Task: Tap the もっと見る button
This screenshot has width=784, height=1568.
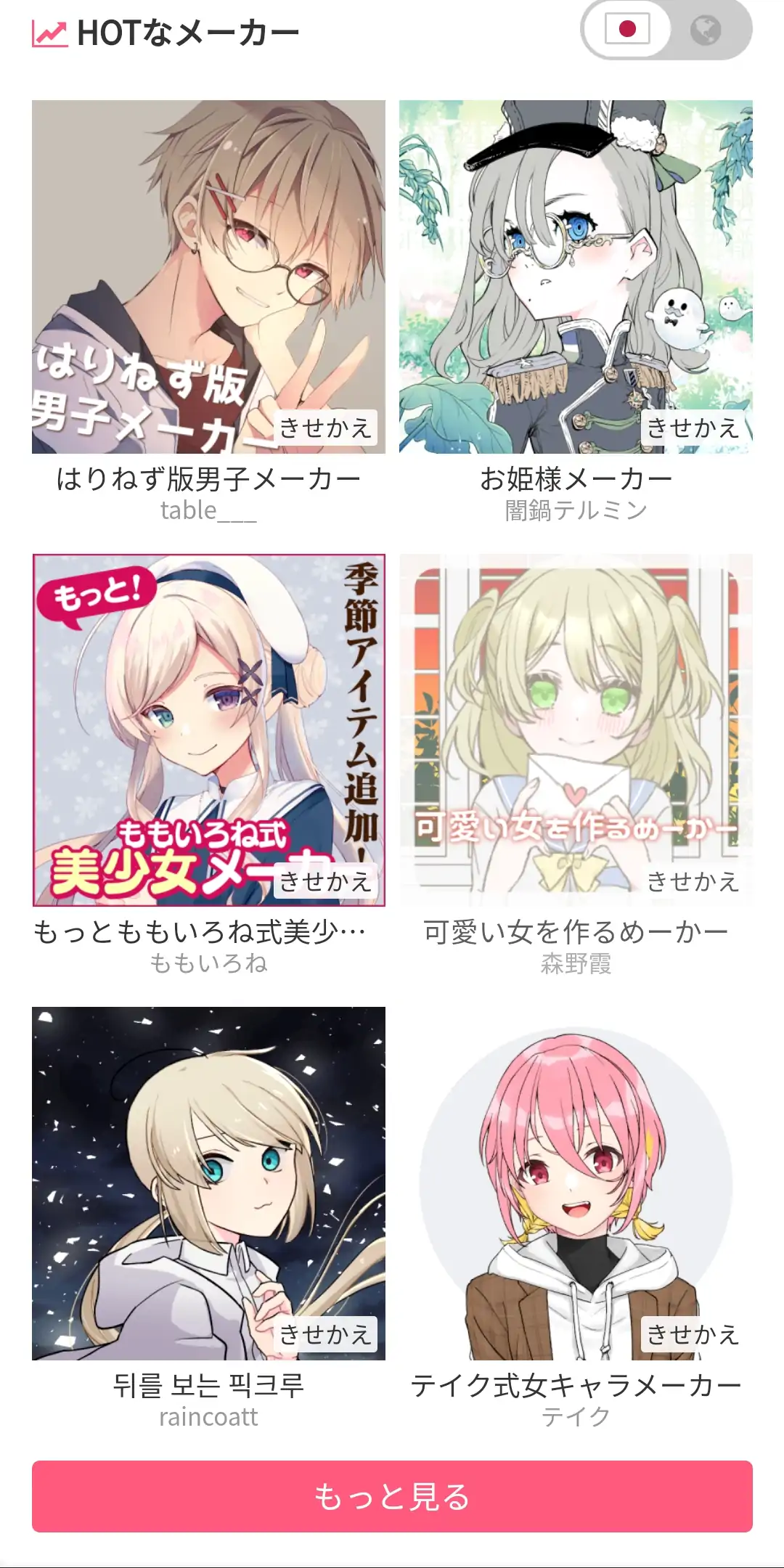Action: (x=392, y=1496)
